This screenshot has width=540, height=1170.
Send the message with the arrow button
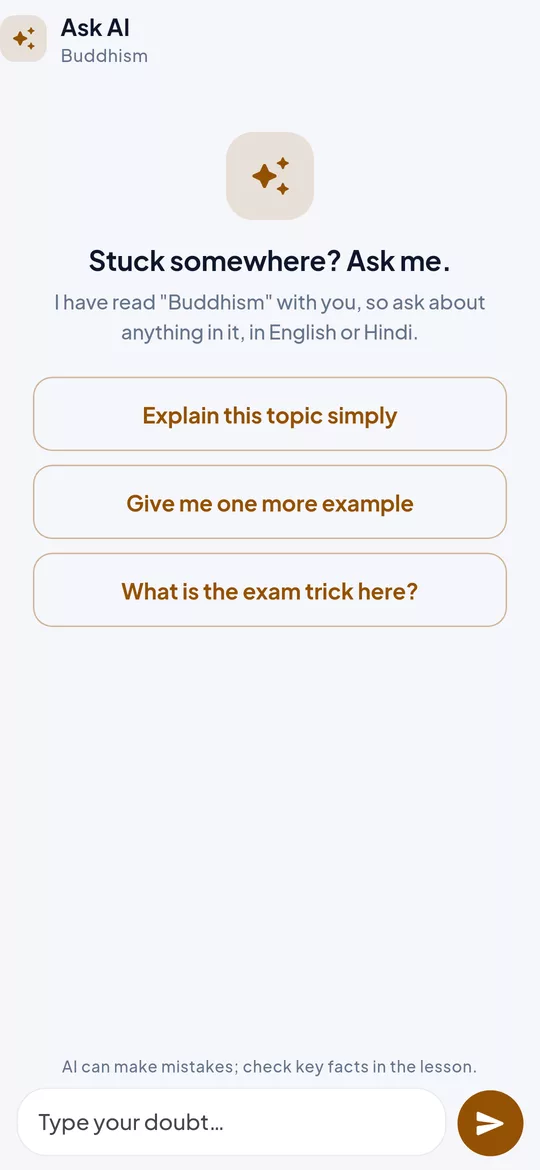[x=490, y=1123]
